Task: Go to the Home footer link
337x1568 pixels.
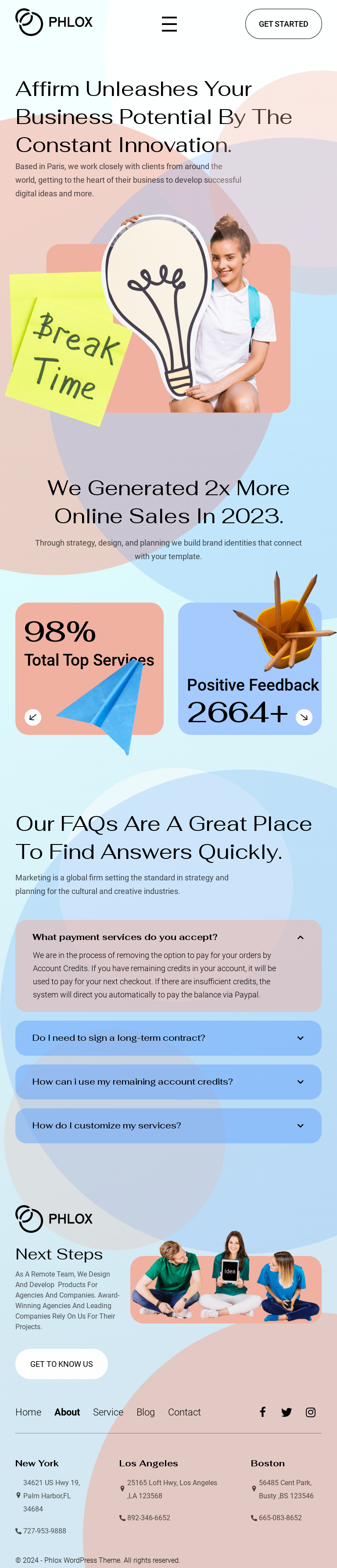Action: (28, 1412)
